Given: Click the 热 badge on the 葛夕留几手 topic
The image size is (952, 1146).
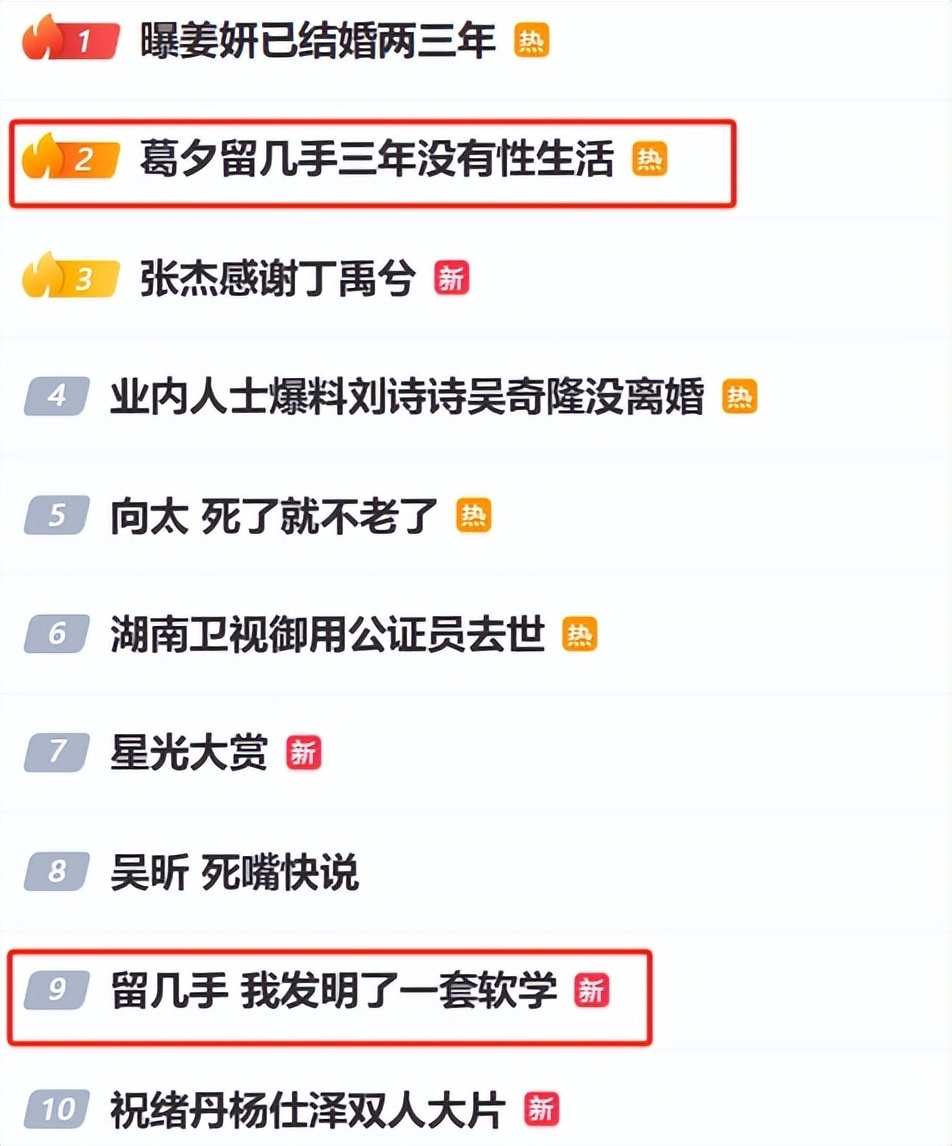Looking at the screenshot, I should click(x=652, y=158).
